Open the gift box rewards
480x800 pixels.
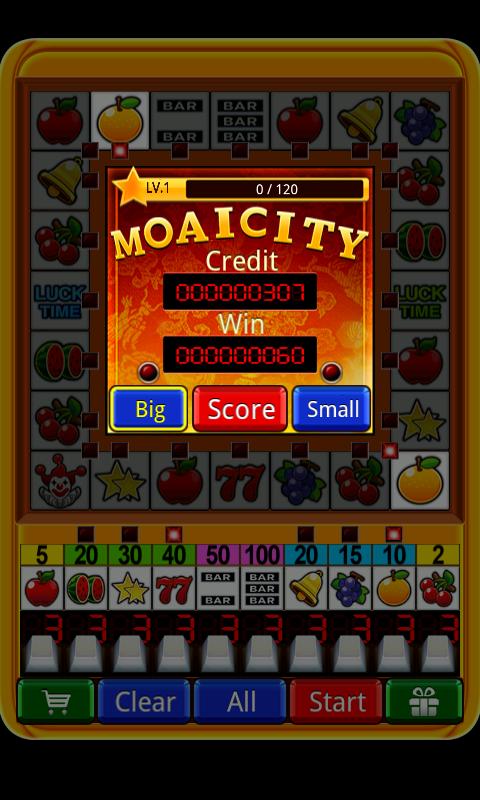(x=424, y=701)
